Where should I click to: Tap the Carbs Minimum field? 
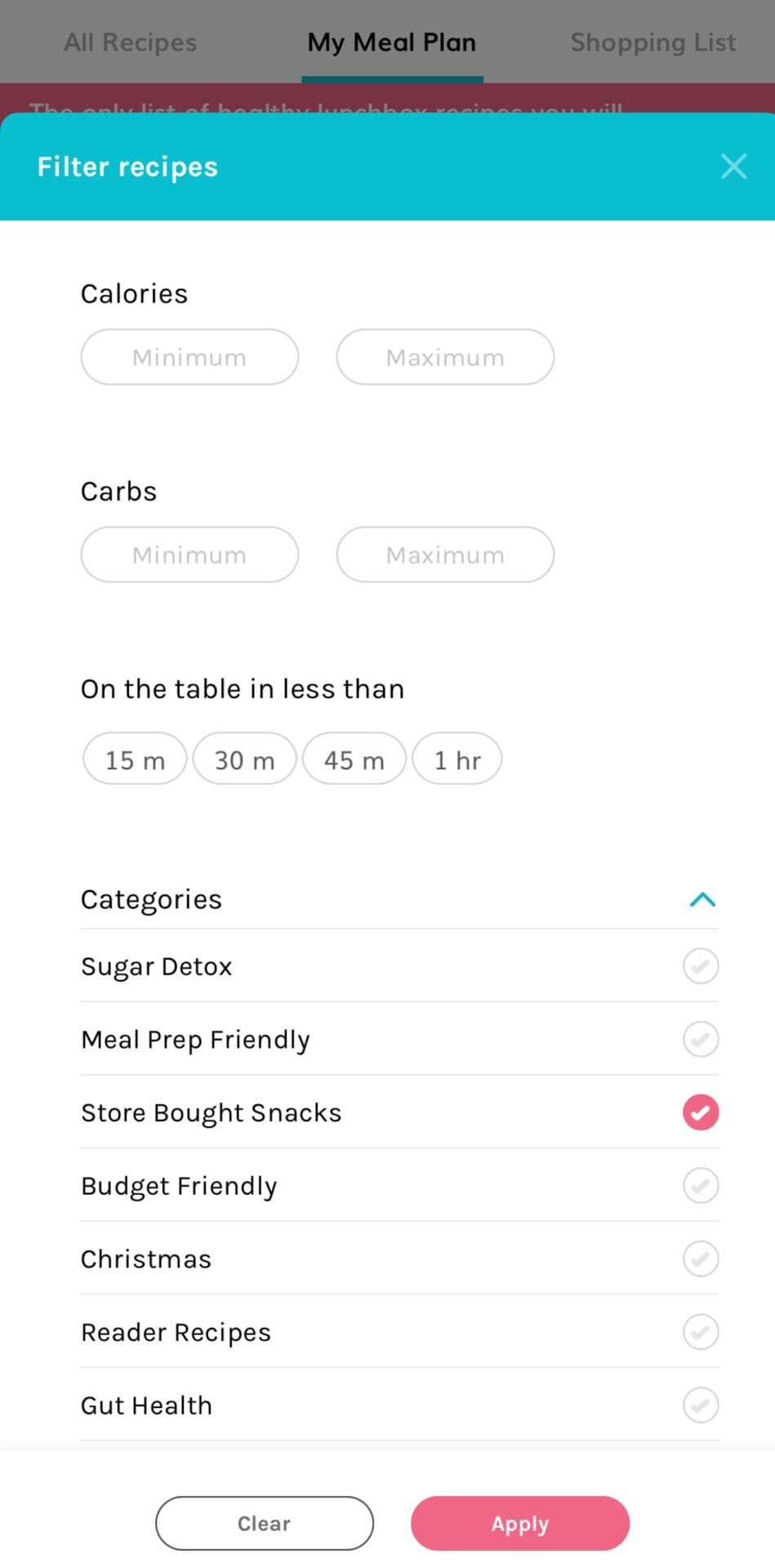coord(189,555)
